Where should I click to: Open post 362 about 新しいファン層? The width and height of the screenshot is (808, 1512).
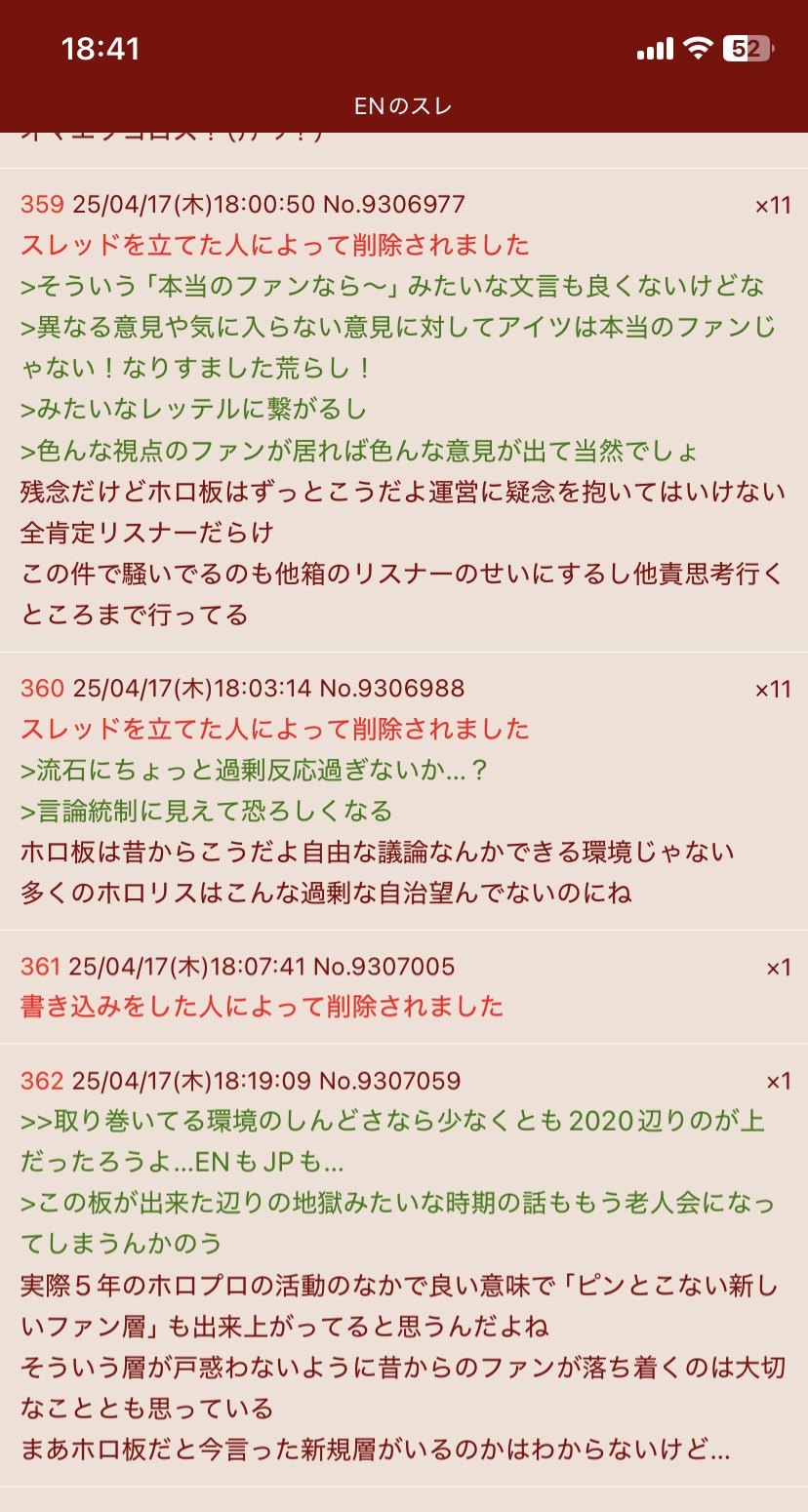[x=404, y=1264]
